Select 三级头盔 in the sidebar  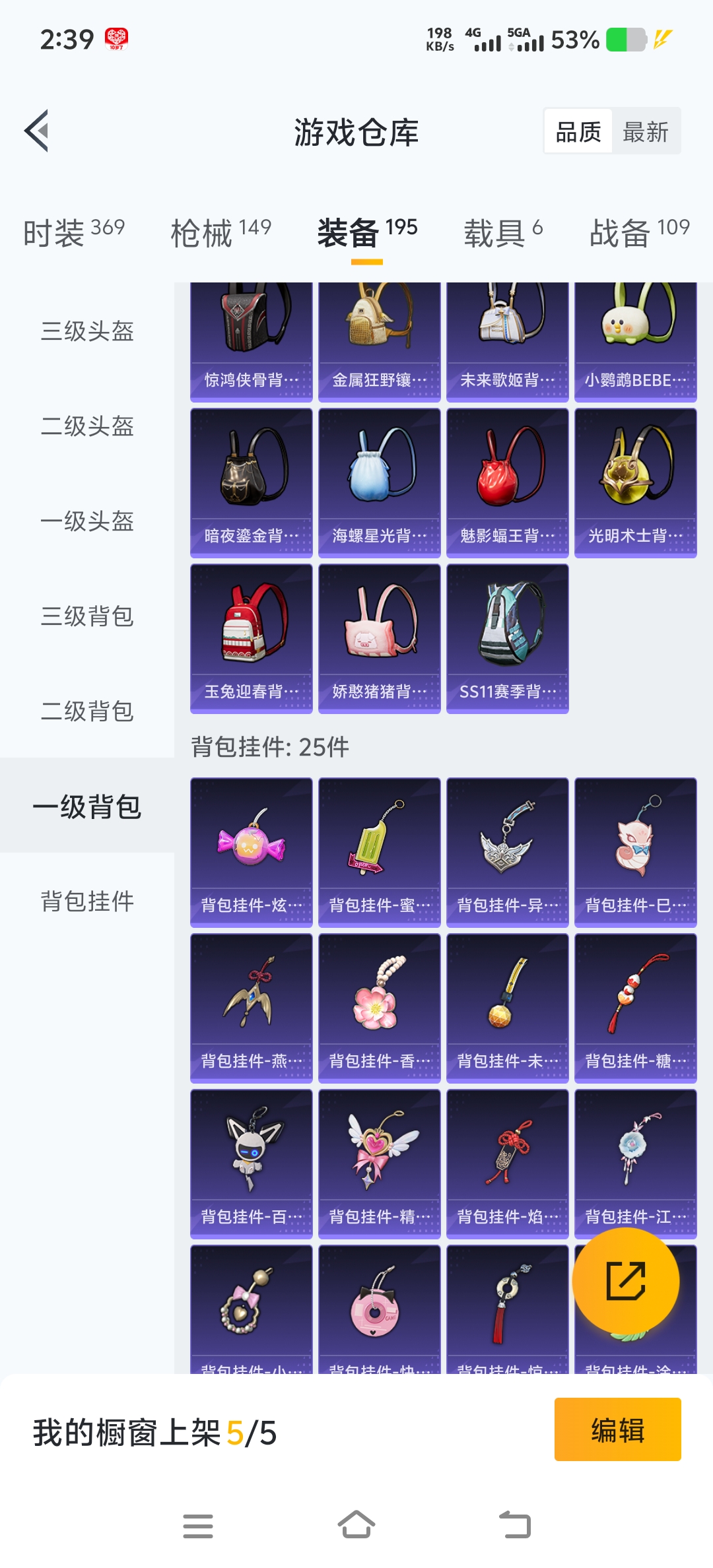[87, 331]
